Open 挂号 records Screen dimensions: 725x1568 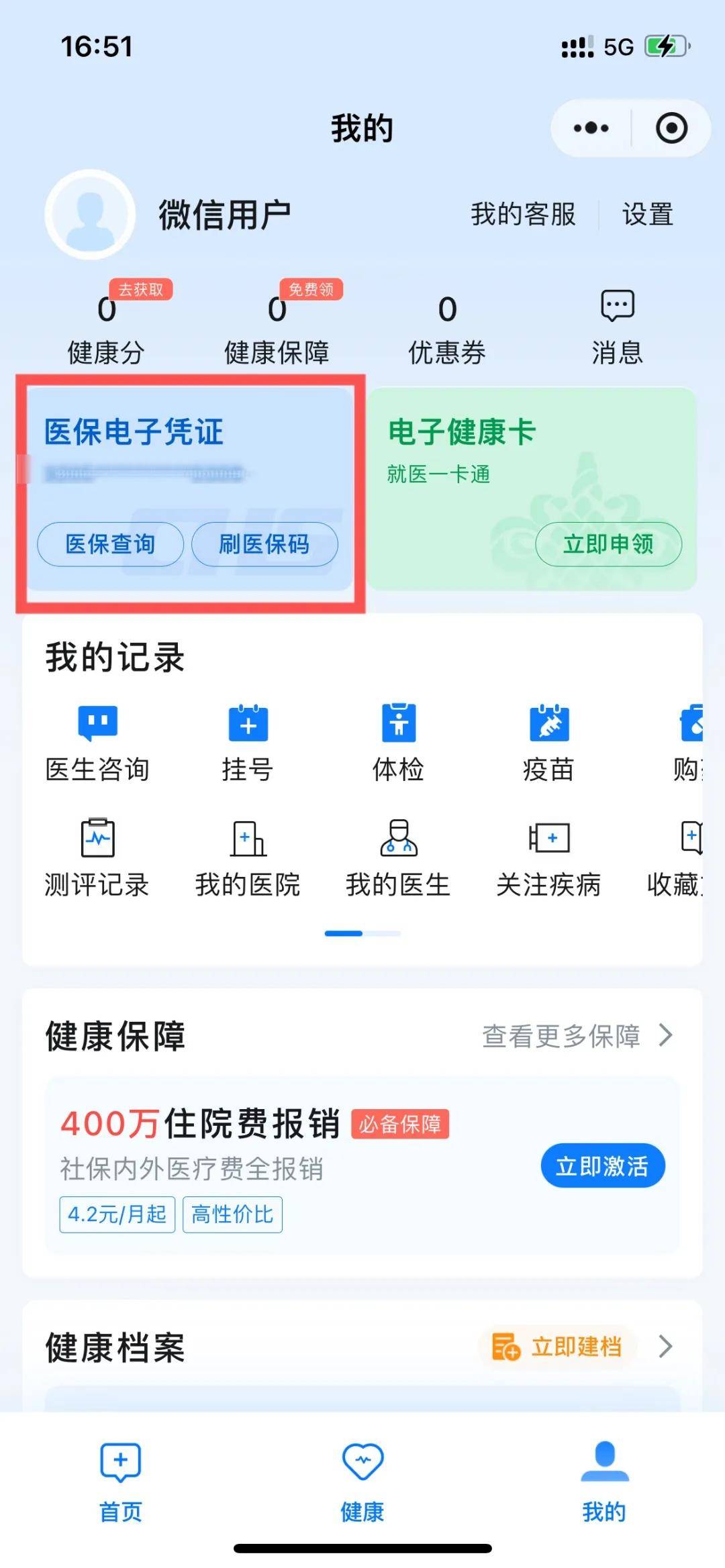point(248,743)
